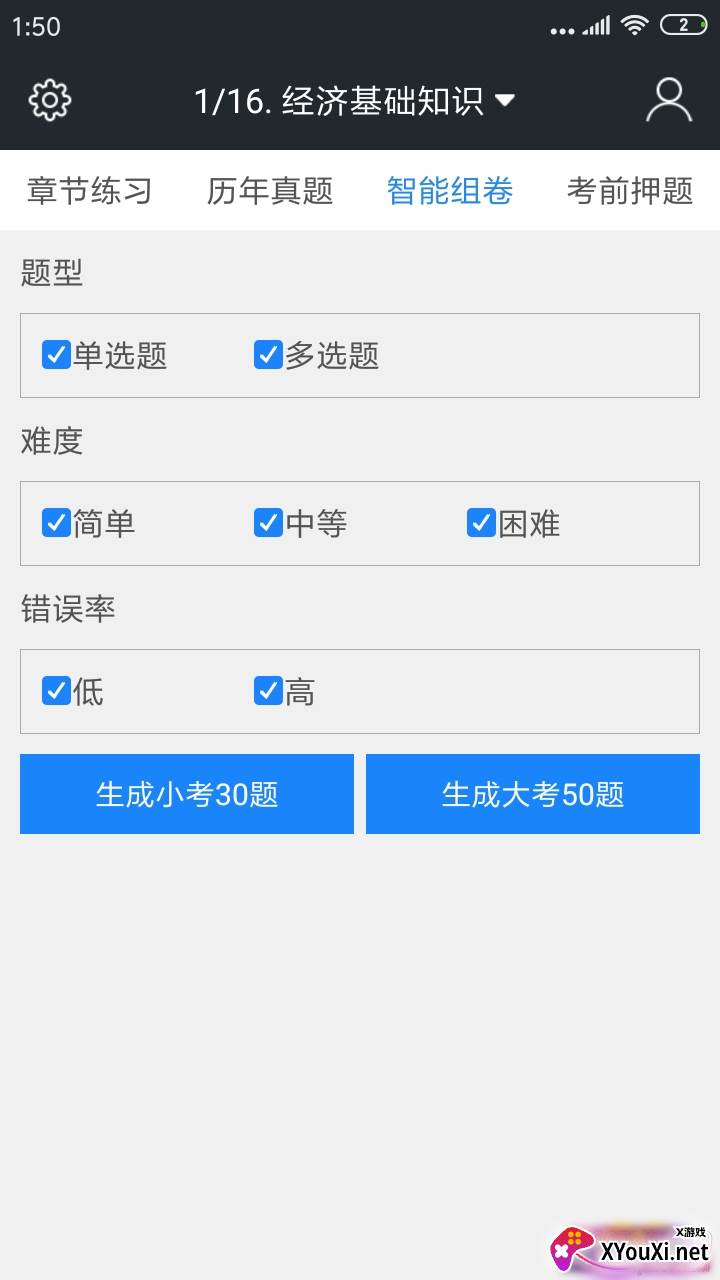The image size is (720, 1280).
Task: Click the XYouXi.net watermark
Action: (640, 1250)
